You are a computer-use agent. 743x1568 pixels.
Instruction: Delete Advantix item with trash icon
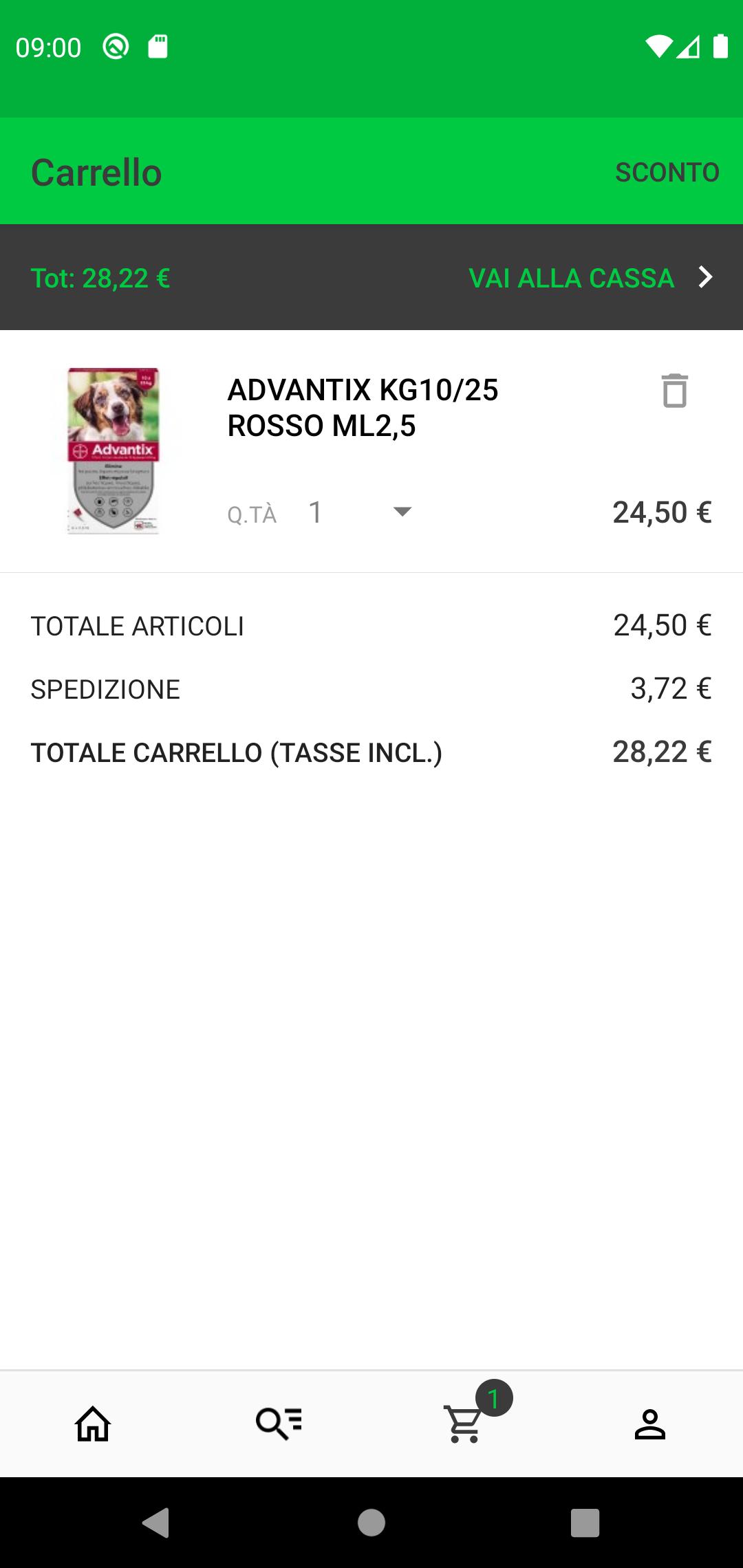(x=675, y=391)
